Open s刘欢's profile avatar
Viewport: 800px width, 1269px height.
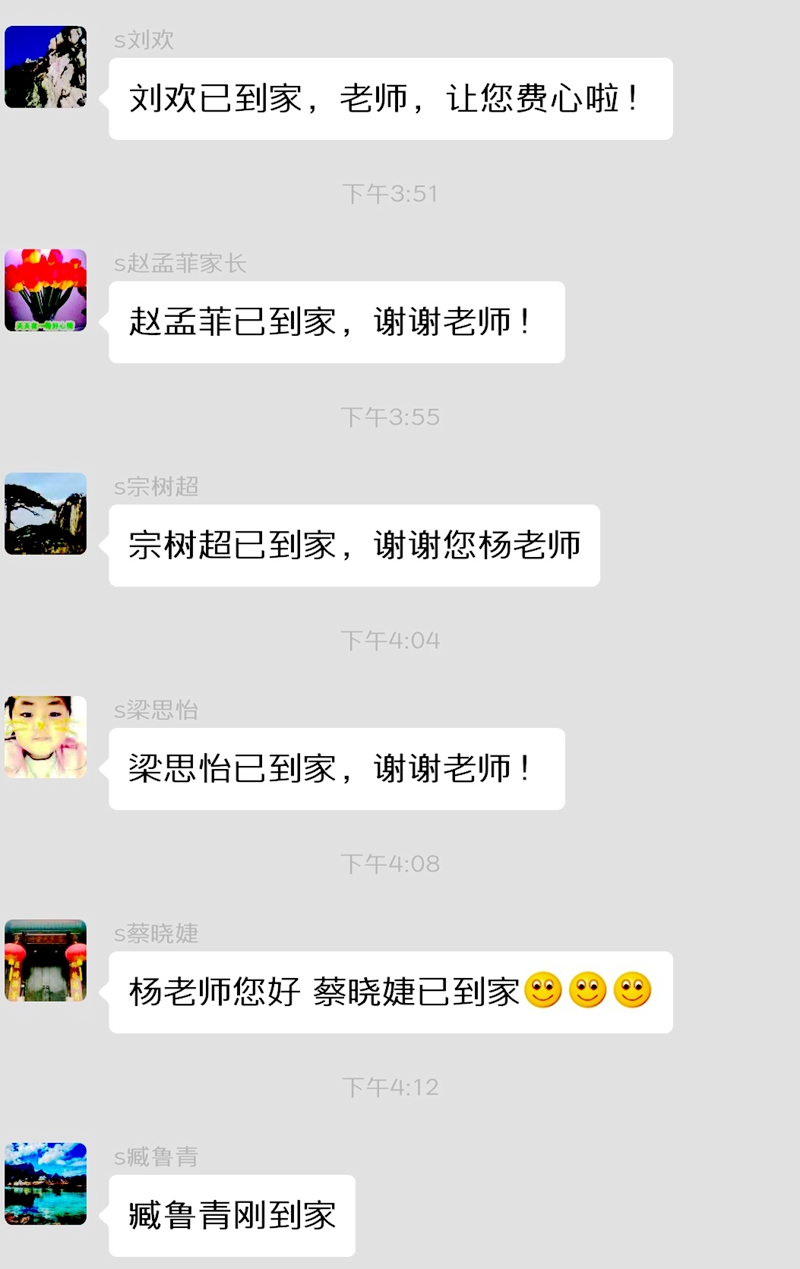point(46,67)
